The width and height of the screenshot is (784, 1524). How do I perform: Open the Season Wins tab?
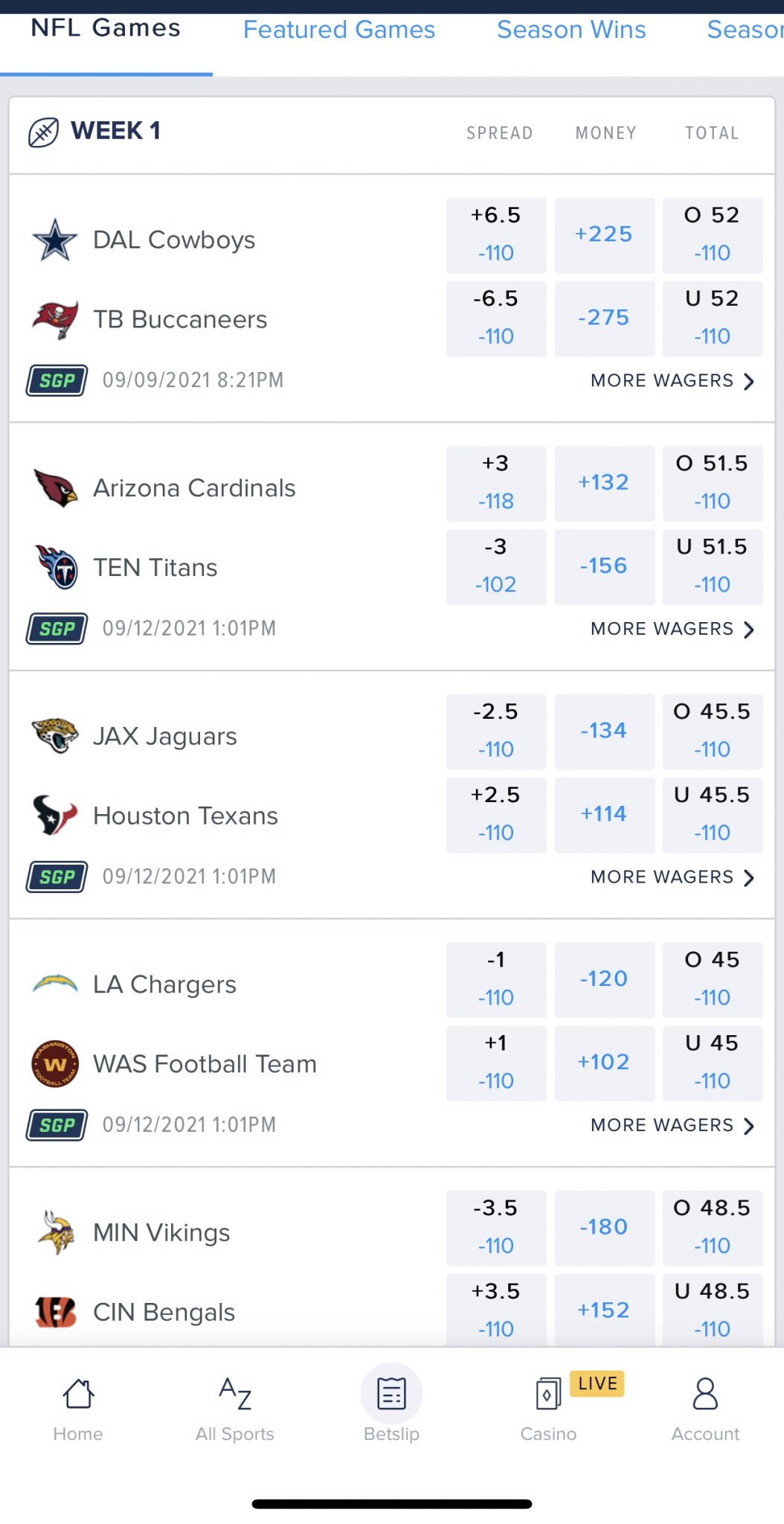click(571, 30)
